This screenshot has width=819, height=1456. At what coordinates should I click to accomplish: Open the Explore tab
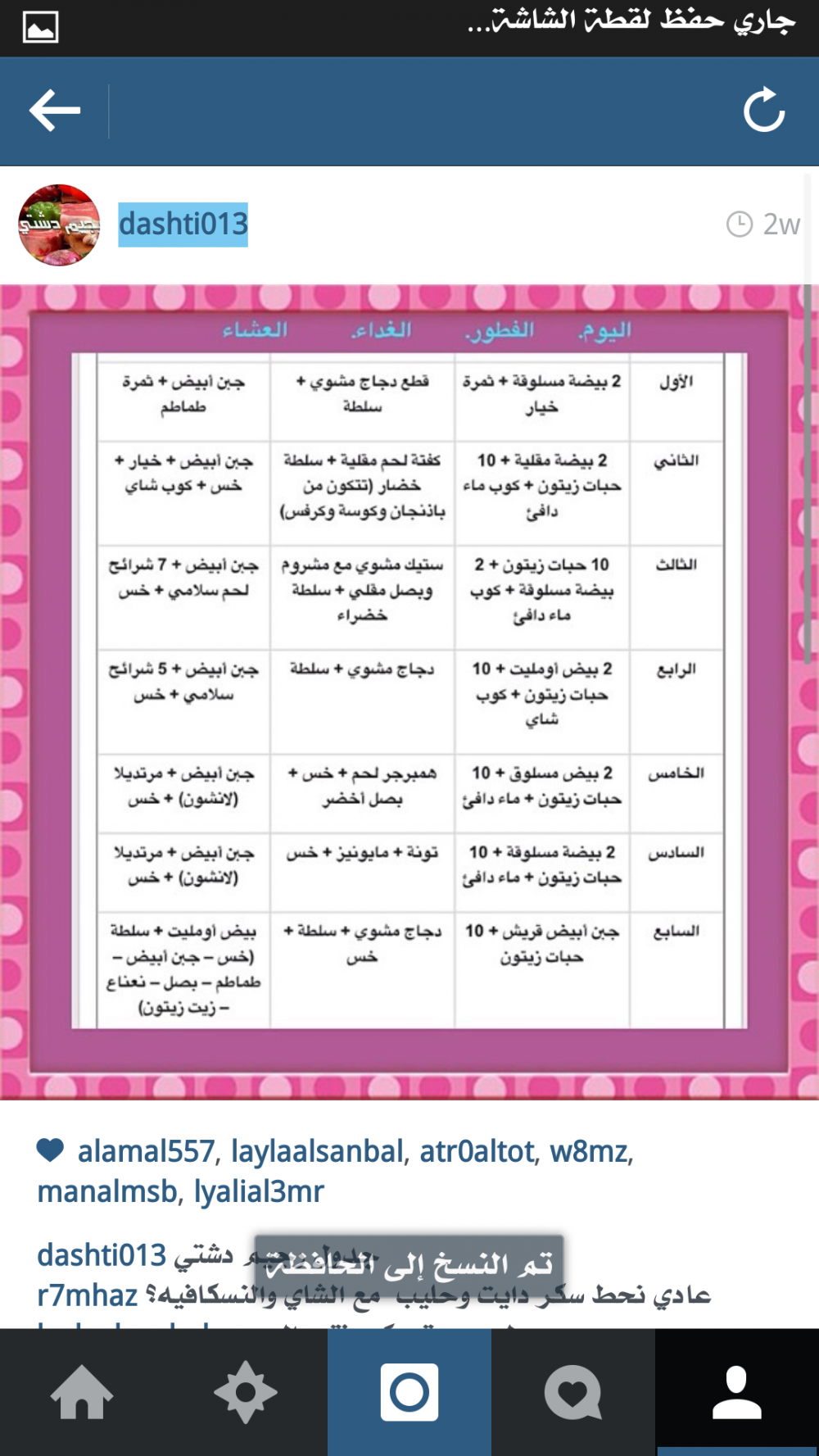coord(246,1392)
